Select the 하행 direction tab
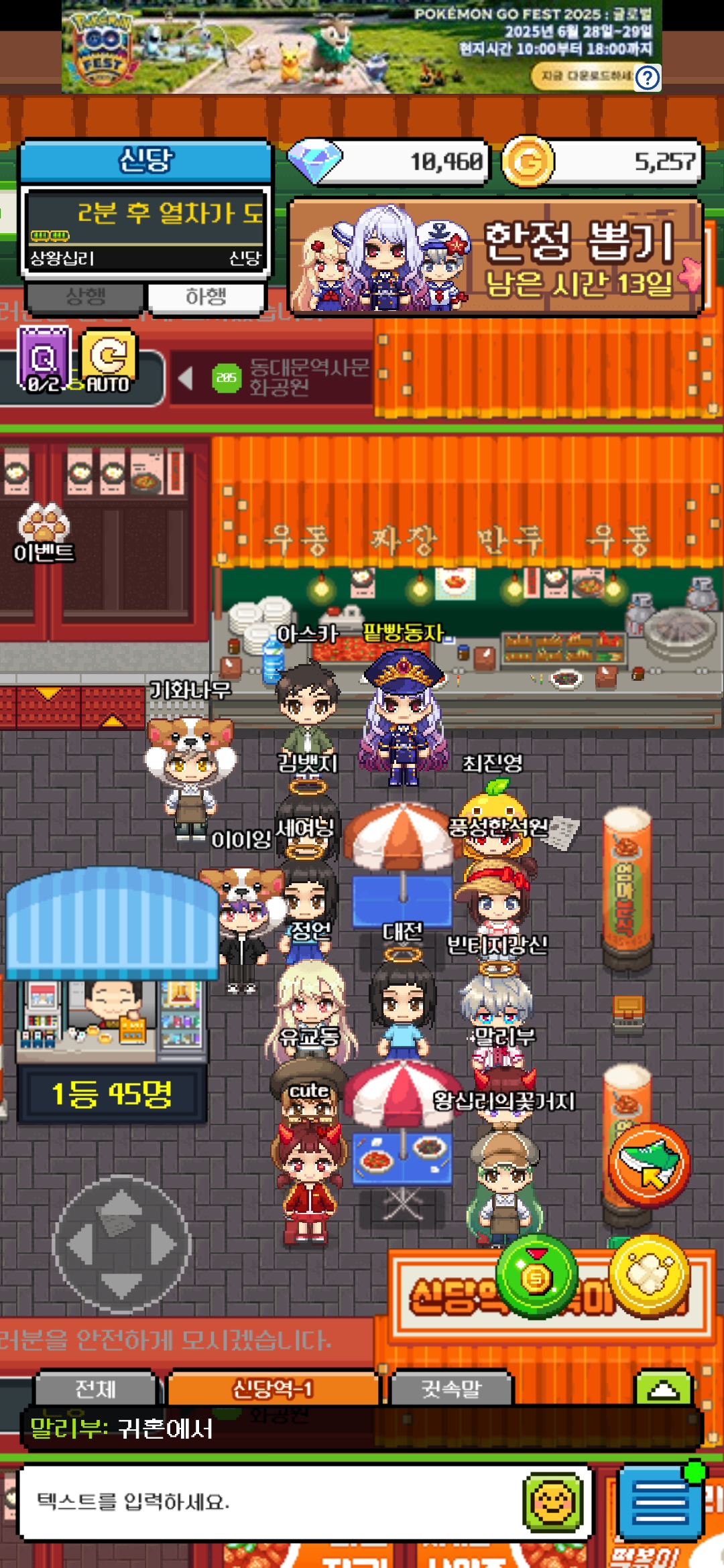This screenshot has height=1568, width=724. 206,298
